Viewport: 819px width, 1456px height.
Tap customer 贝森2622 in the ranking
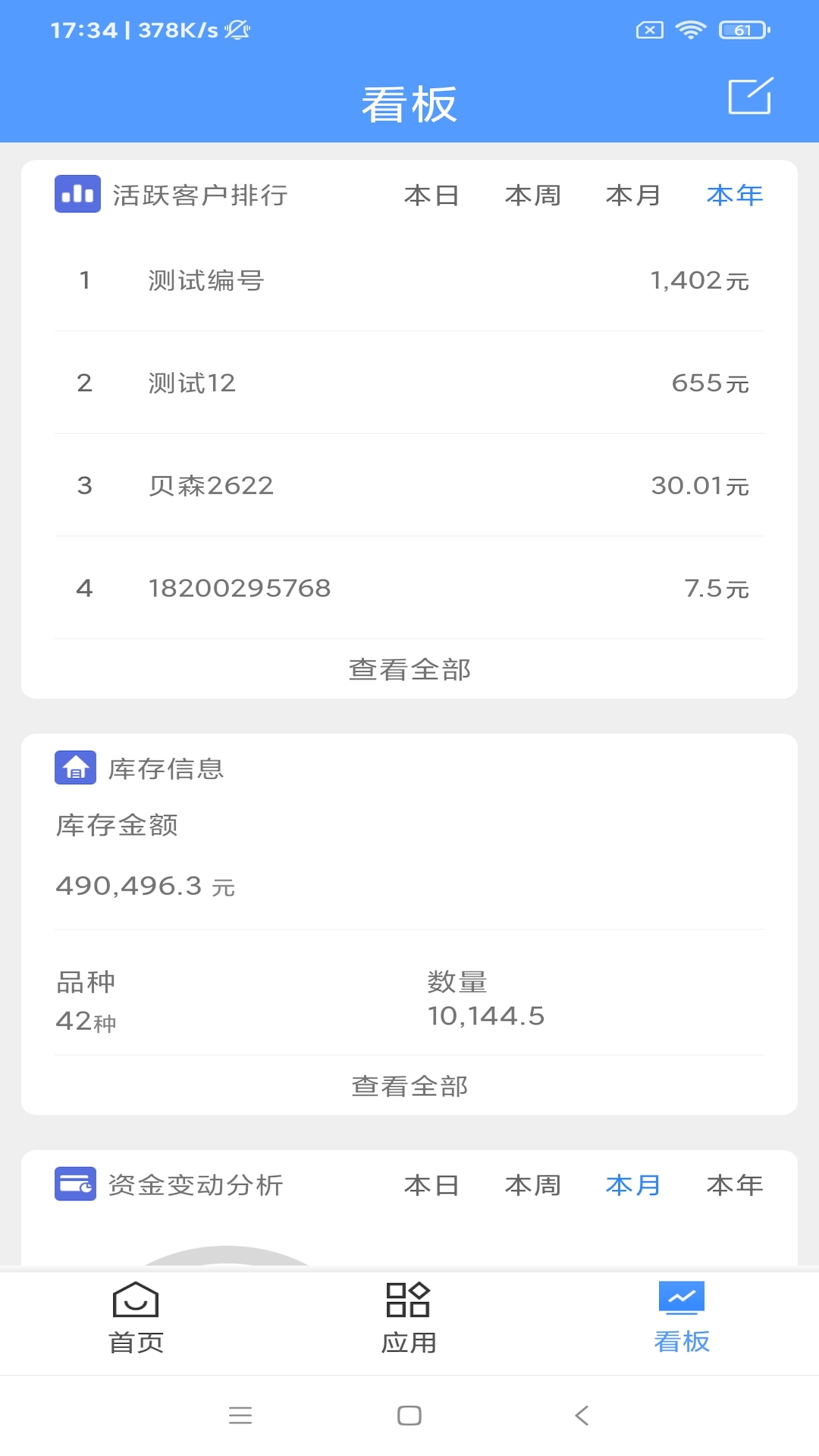click(212, 485)
